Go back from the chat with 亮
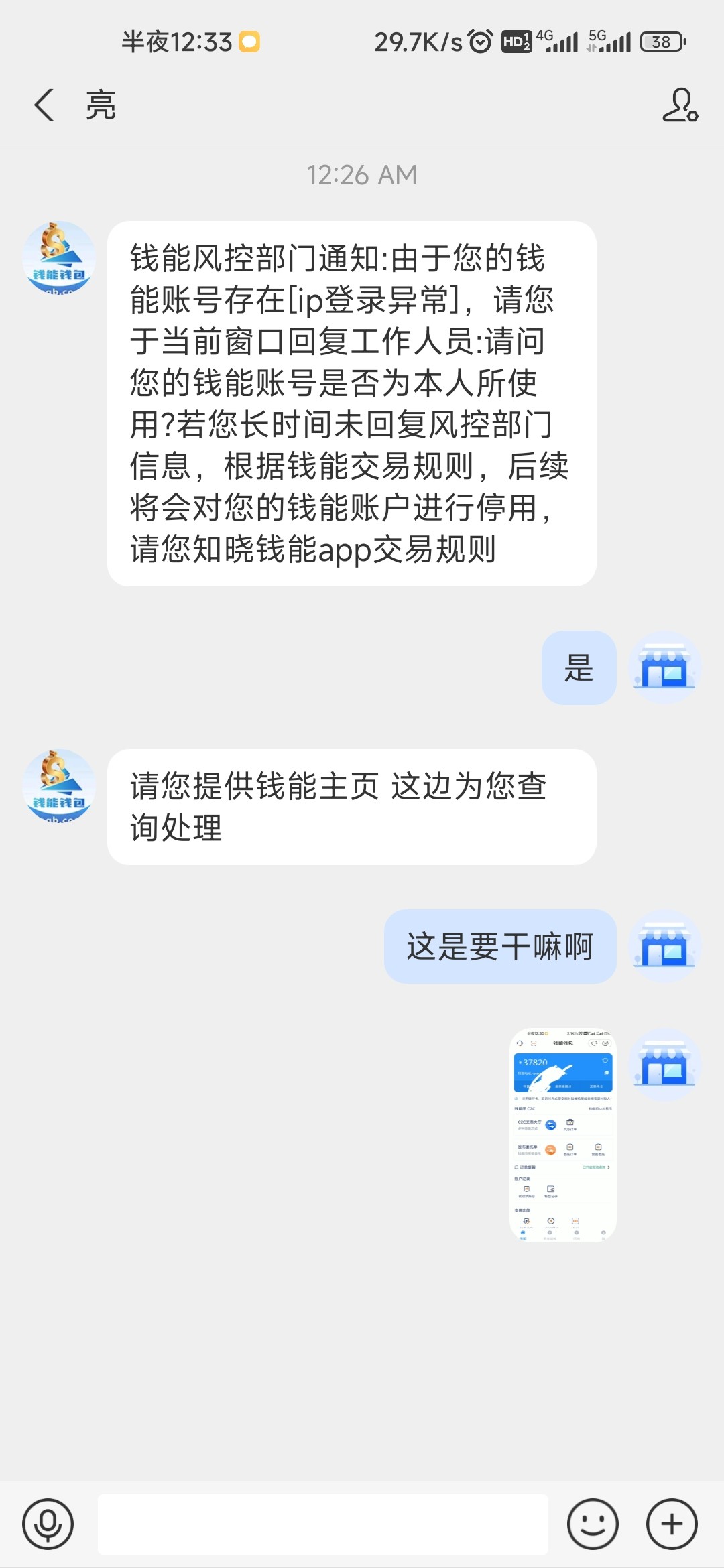 point(44,105)
